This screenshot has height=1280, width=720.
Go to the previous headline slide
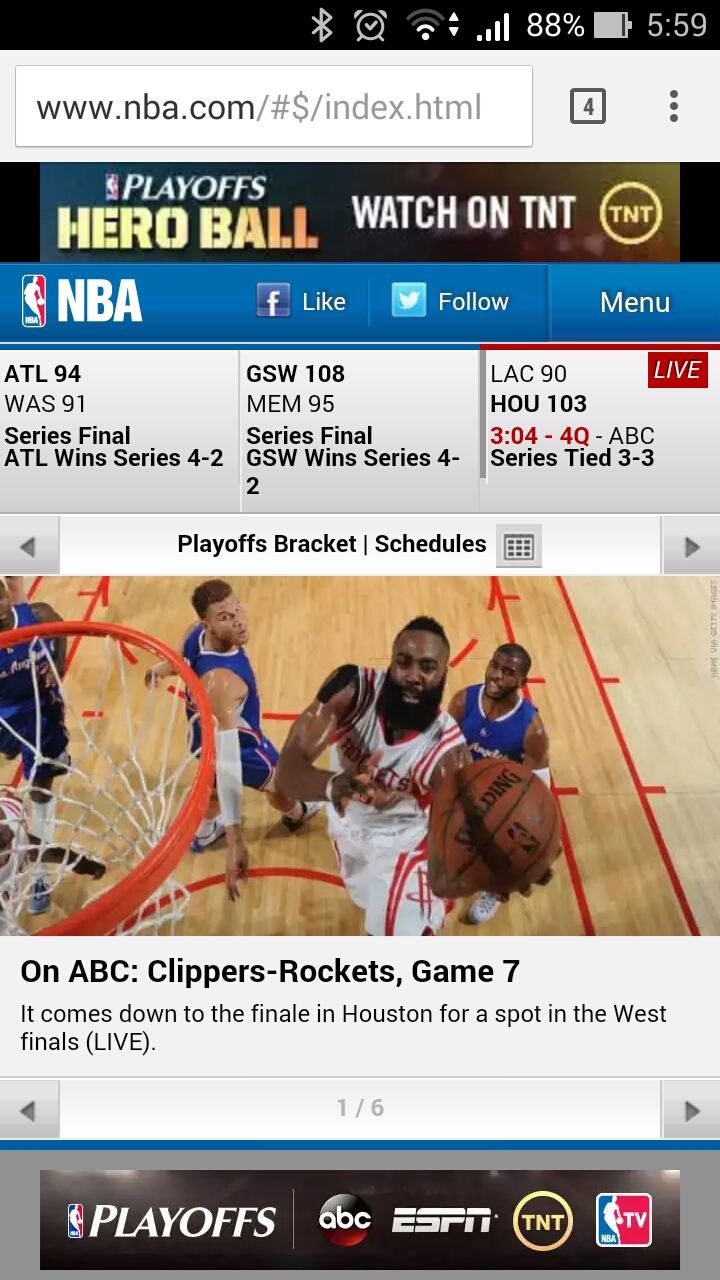tap(28, 1109)
